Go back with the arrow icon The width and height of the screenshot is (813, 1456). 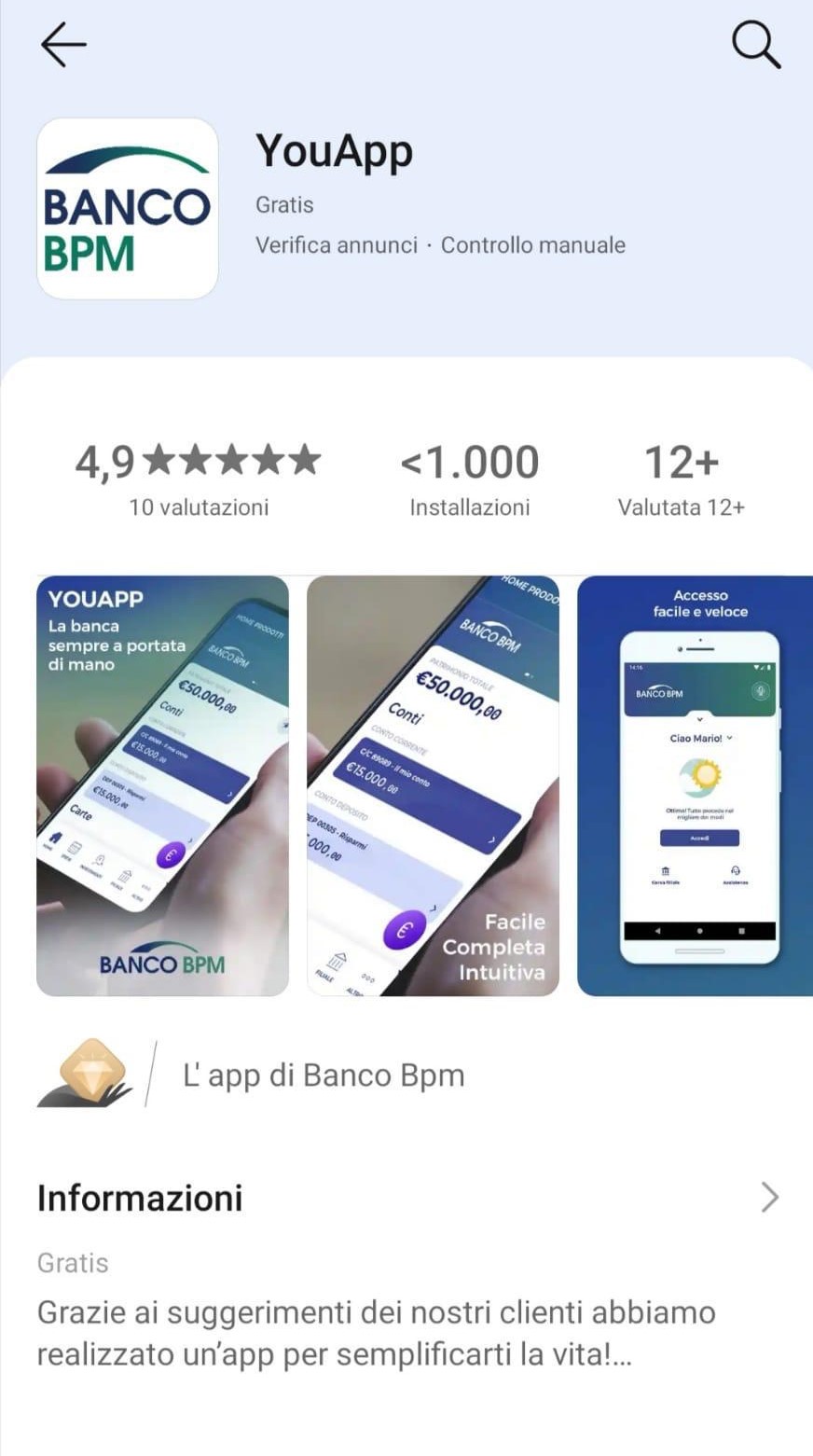63,44
